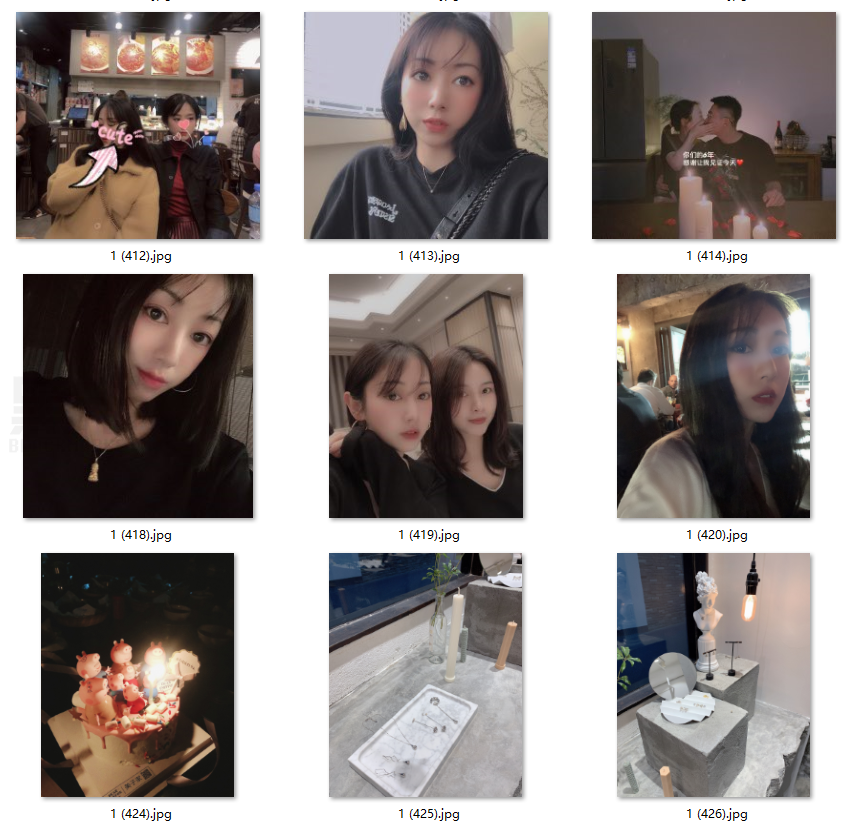
Task: Open image file 1 (412).jpg
Action: tap(138, 126)
